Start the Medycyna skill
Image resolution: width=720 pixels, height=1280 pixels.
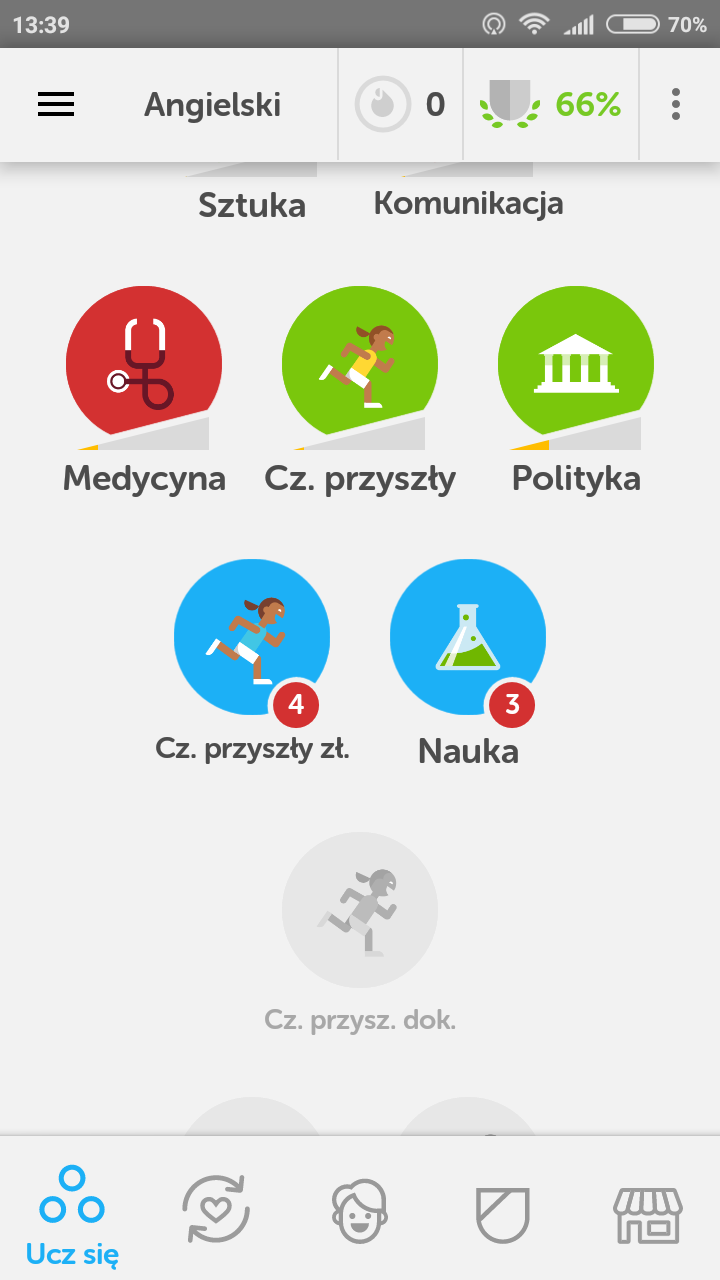coord(144,364)
